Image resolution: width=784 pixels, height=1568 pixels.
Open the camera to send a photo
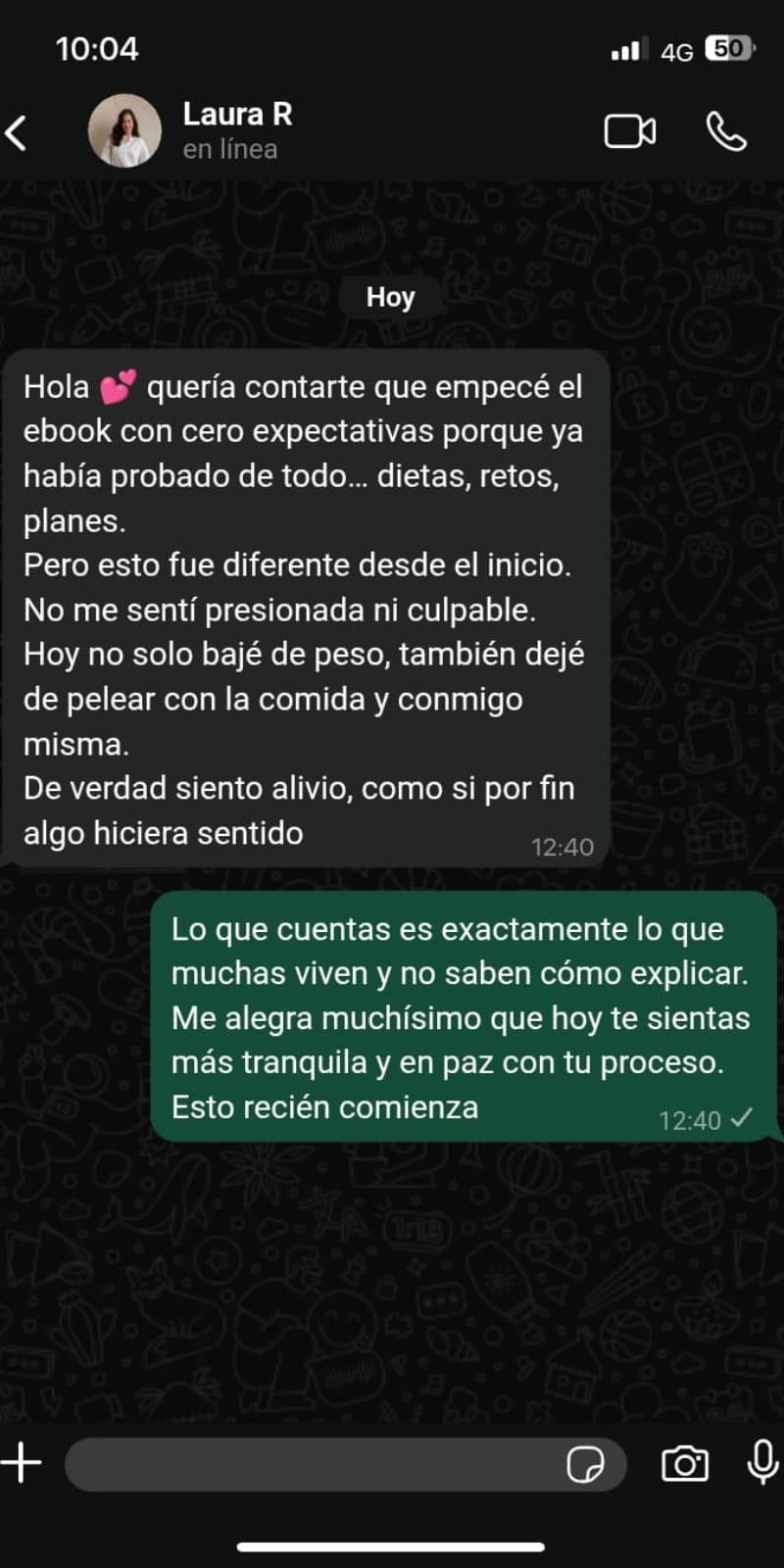(x=685, y=1464)
